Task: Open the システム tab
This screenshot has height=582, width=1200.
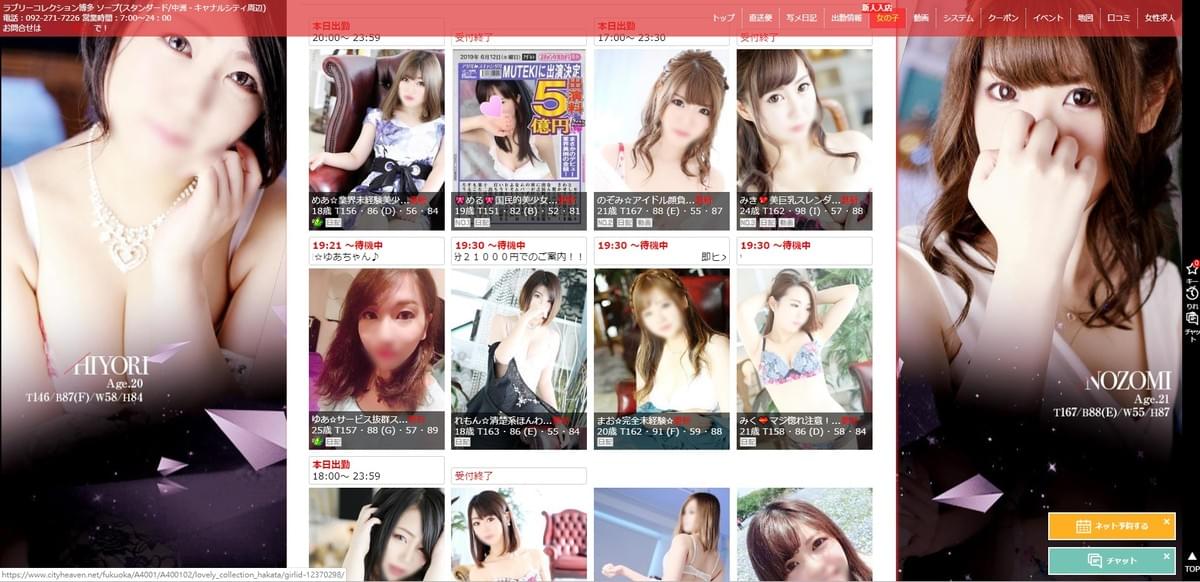Action: [x=958, y=18]
